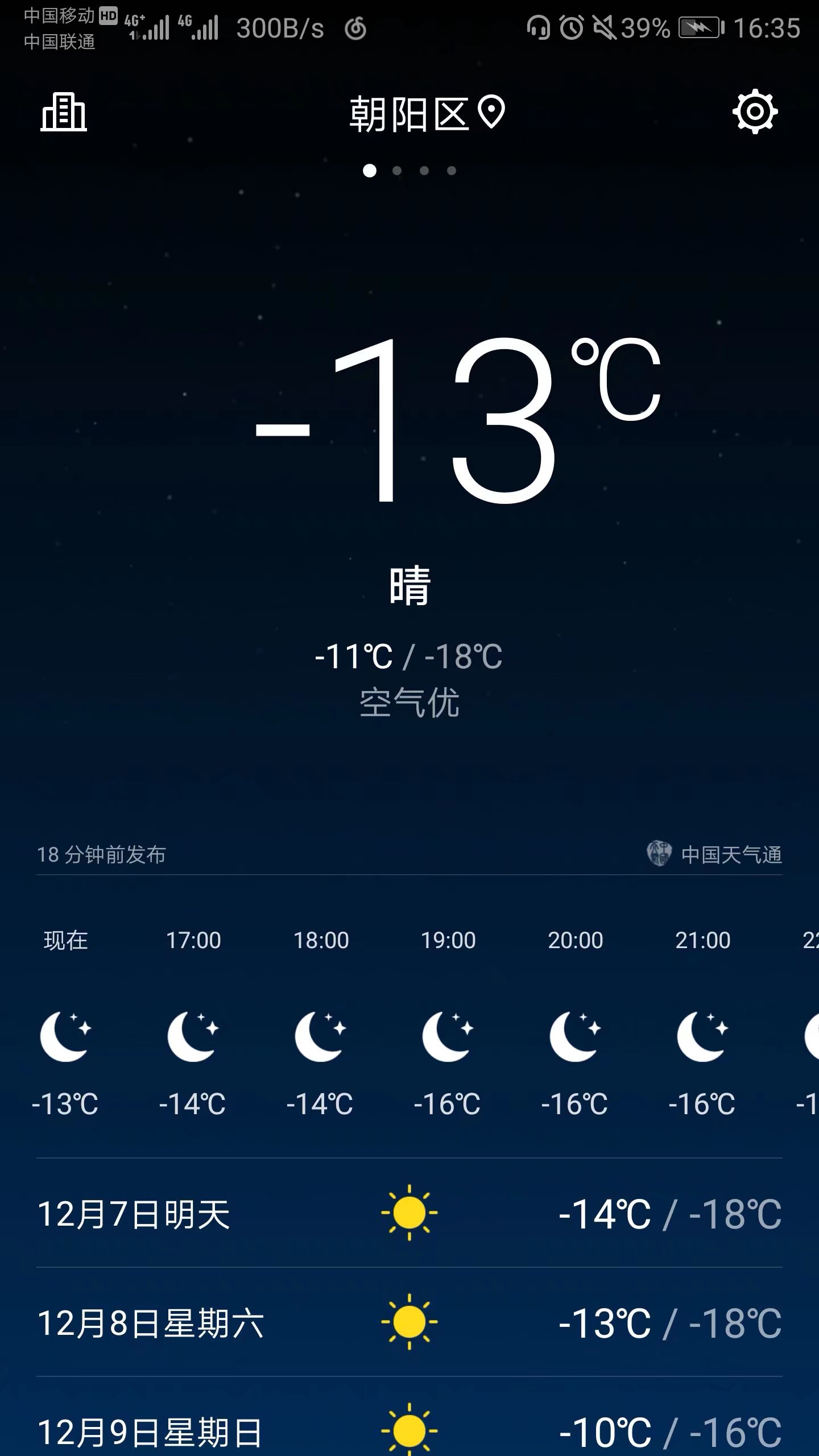This screenshot has width=819, height=1456.
Task: Open the city management building icon
Action: (64, 112)
